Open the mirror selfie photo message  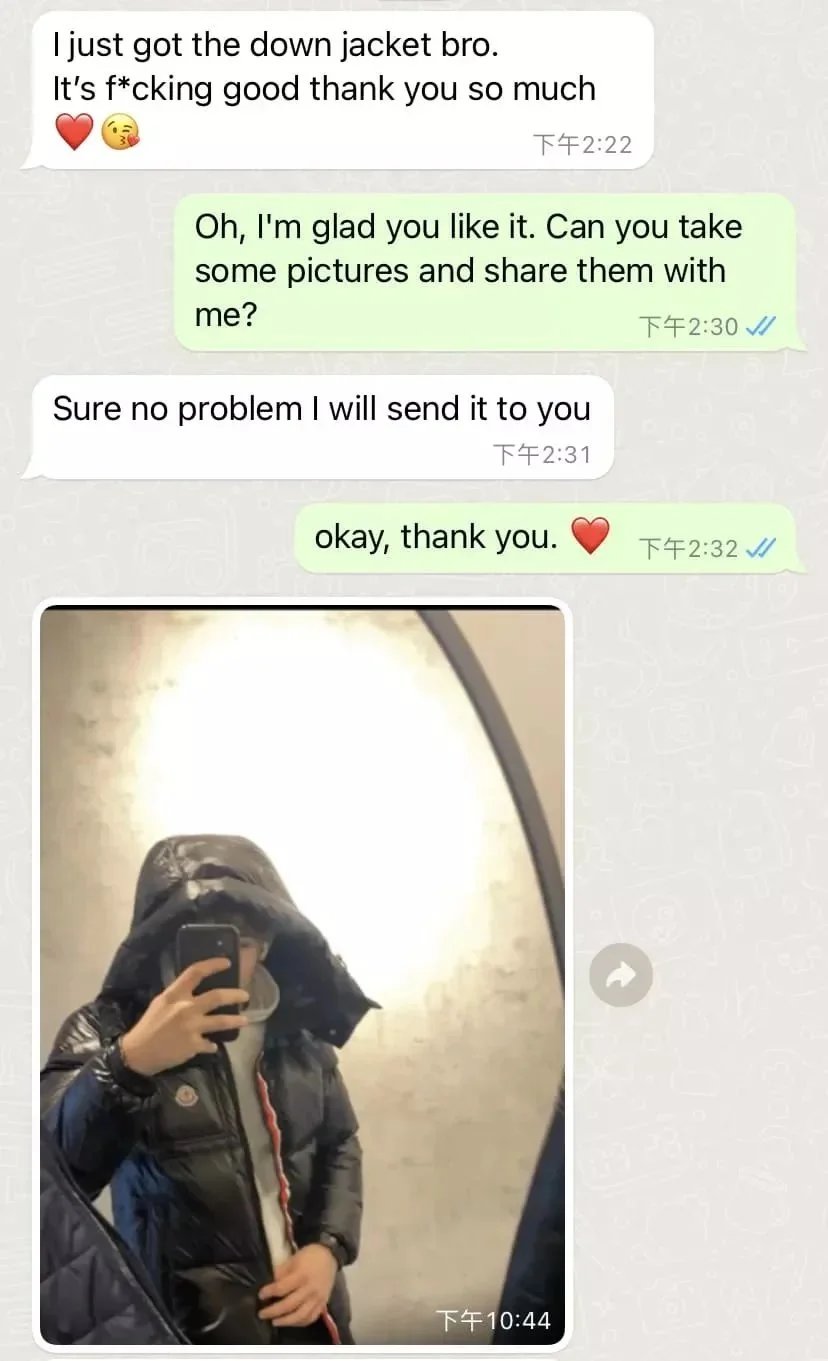pos(302,975)
